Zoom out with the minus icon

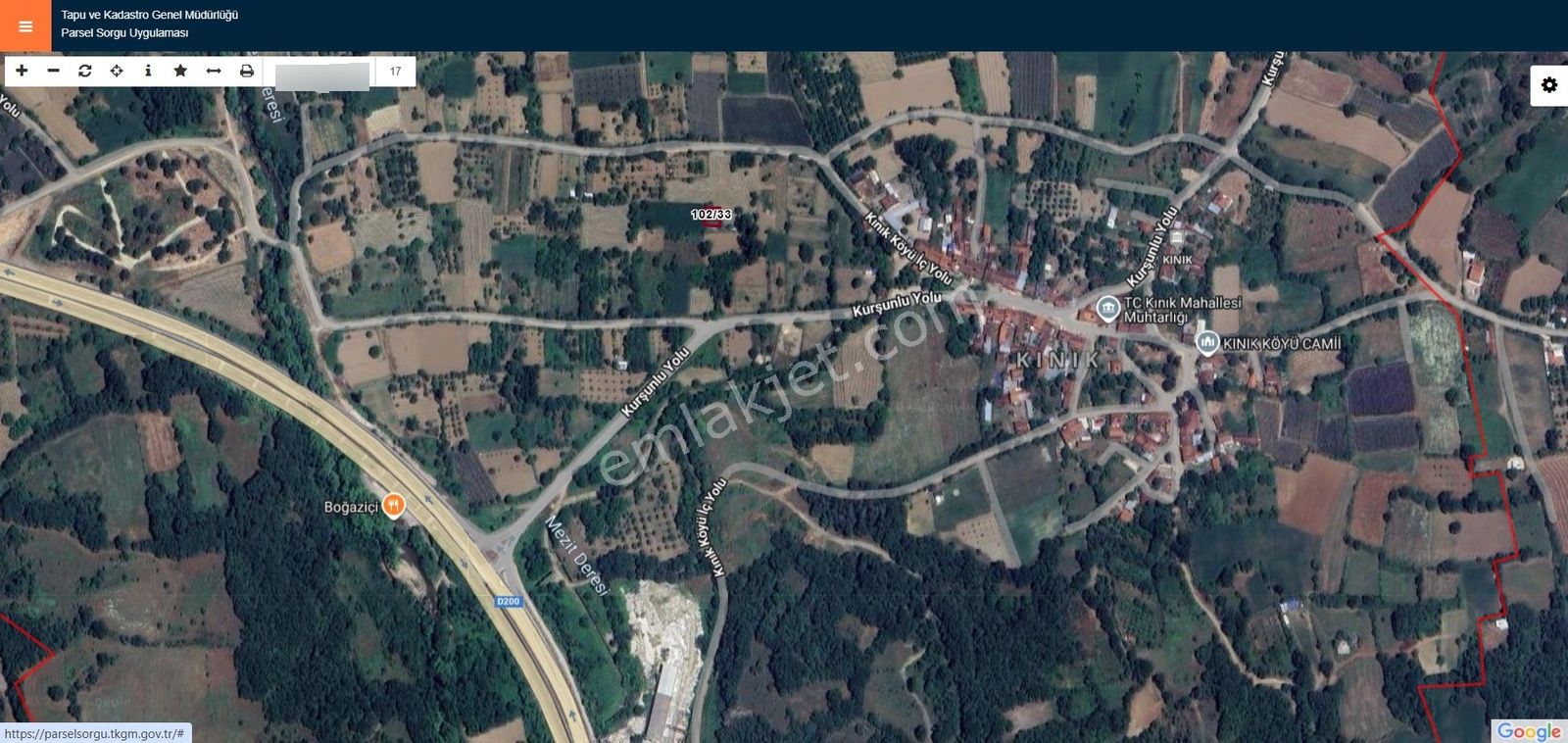[x=54, y=71]
